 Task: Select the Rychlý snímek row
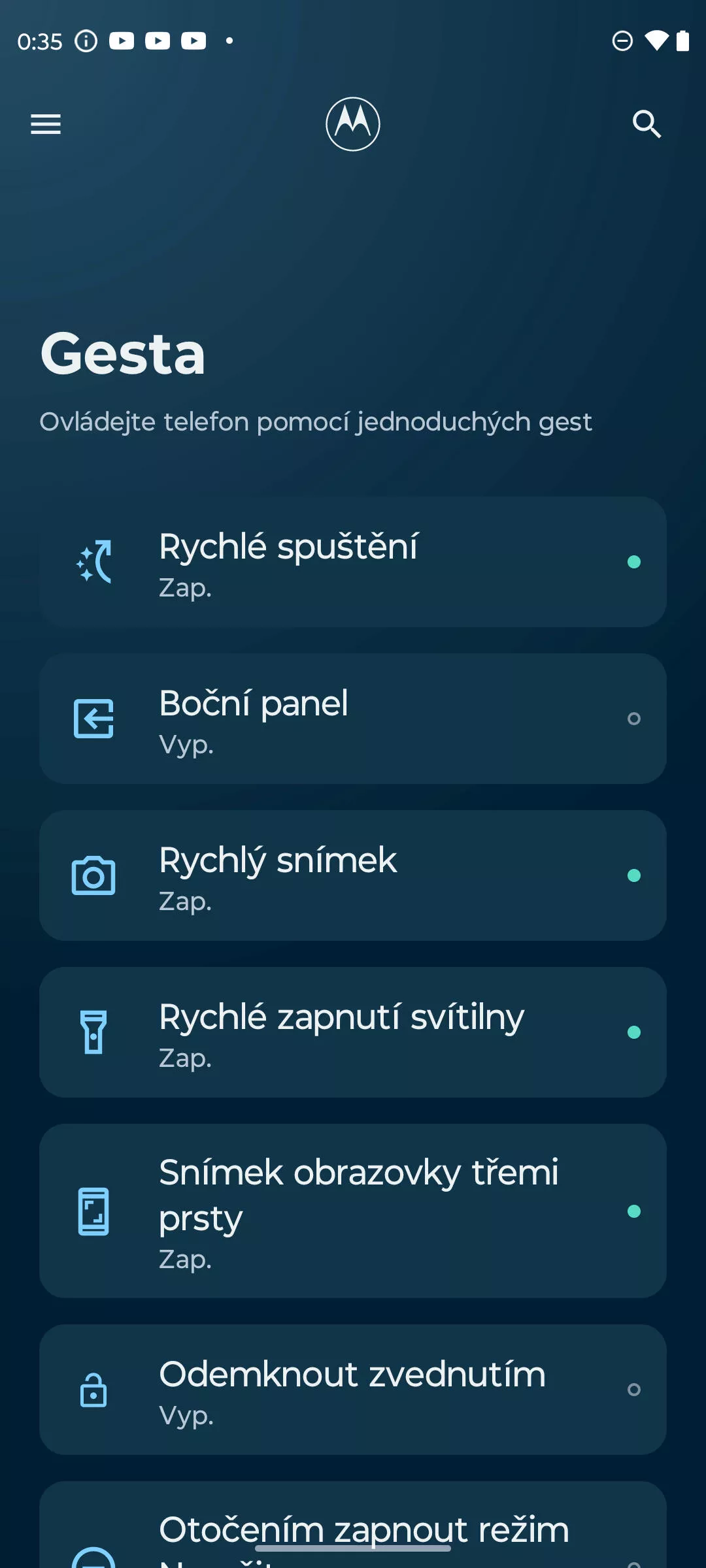tap(353, 875)
